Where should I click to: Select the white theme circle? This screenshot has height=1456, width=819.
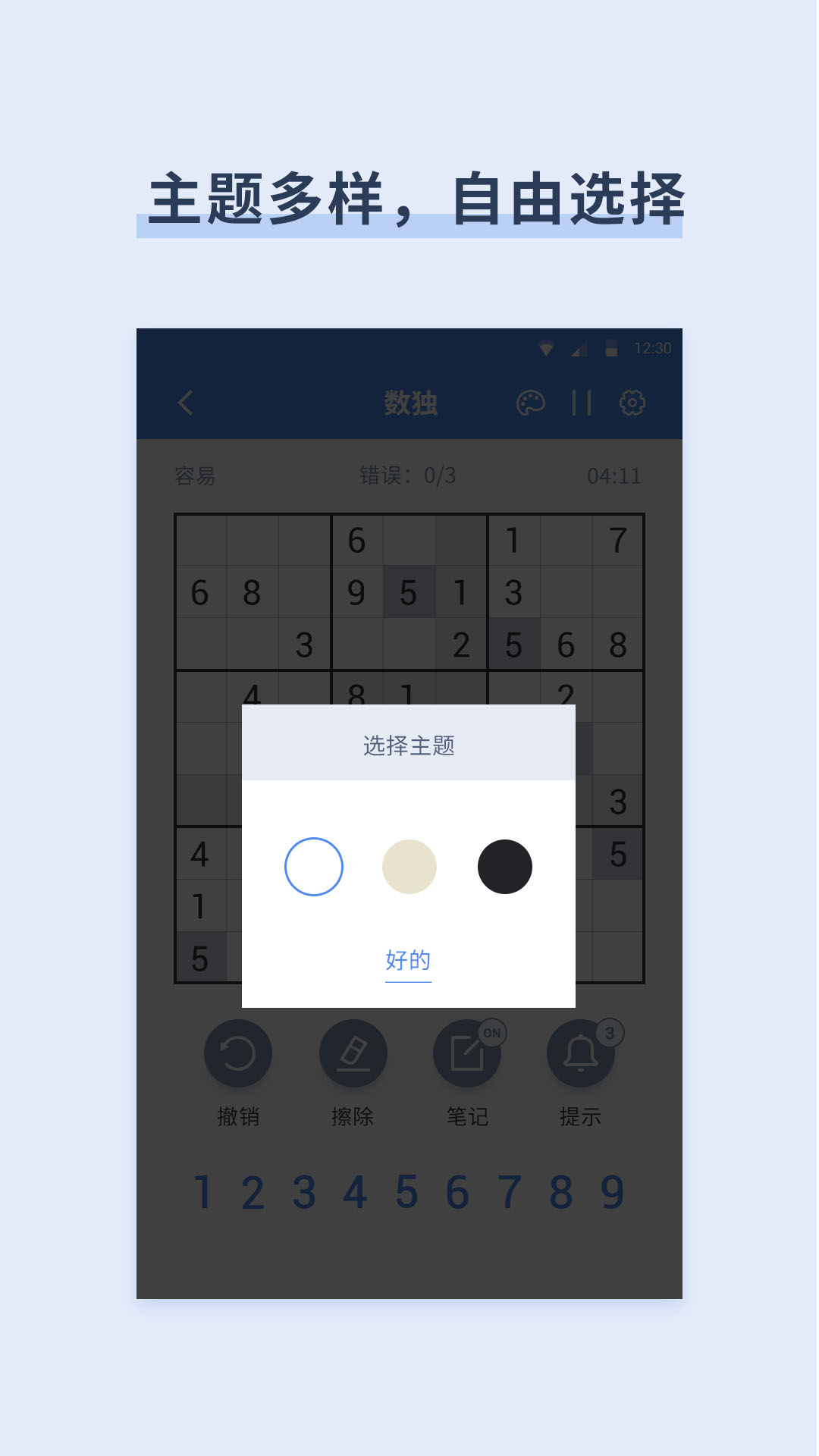[x=314, y=865]
